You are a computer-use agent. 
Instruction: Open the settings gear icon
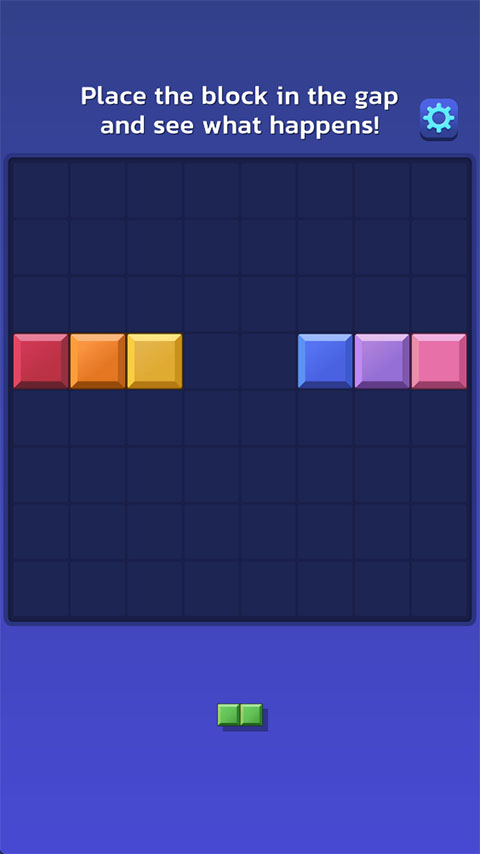[439, 118]
